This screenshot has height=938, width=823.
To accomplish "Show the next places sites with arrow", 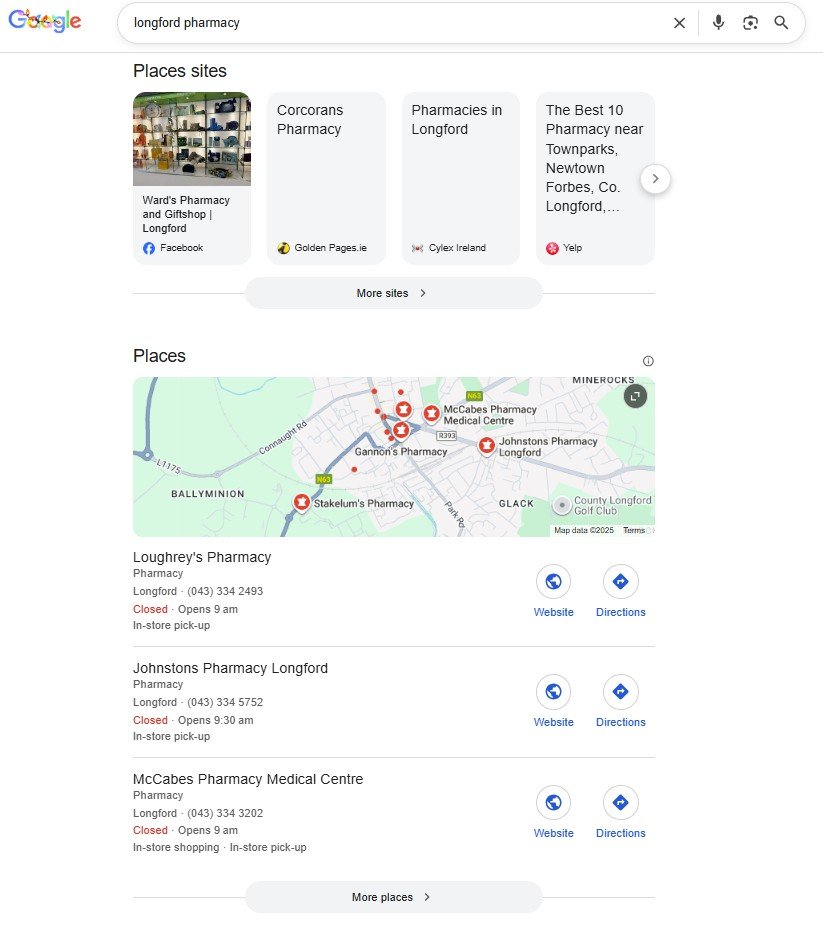I will coord(655,179).
